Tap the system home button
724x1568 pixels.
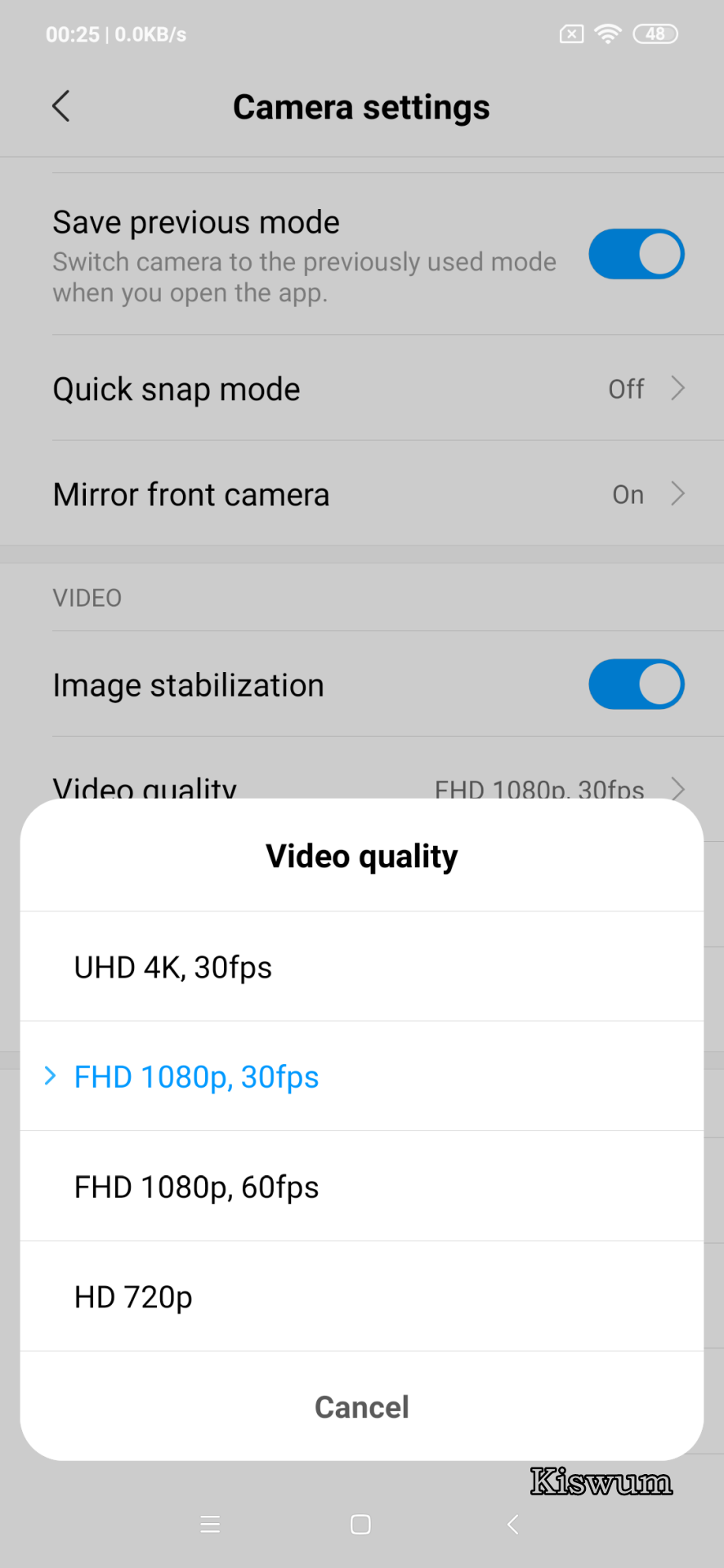[x=360, y=1524]
